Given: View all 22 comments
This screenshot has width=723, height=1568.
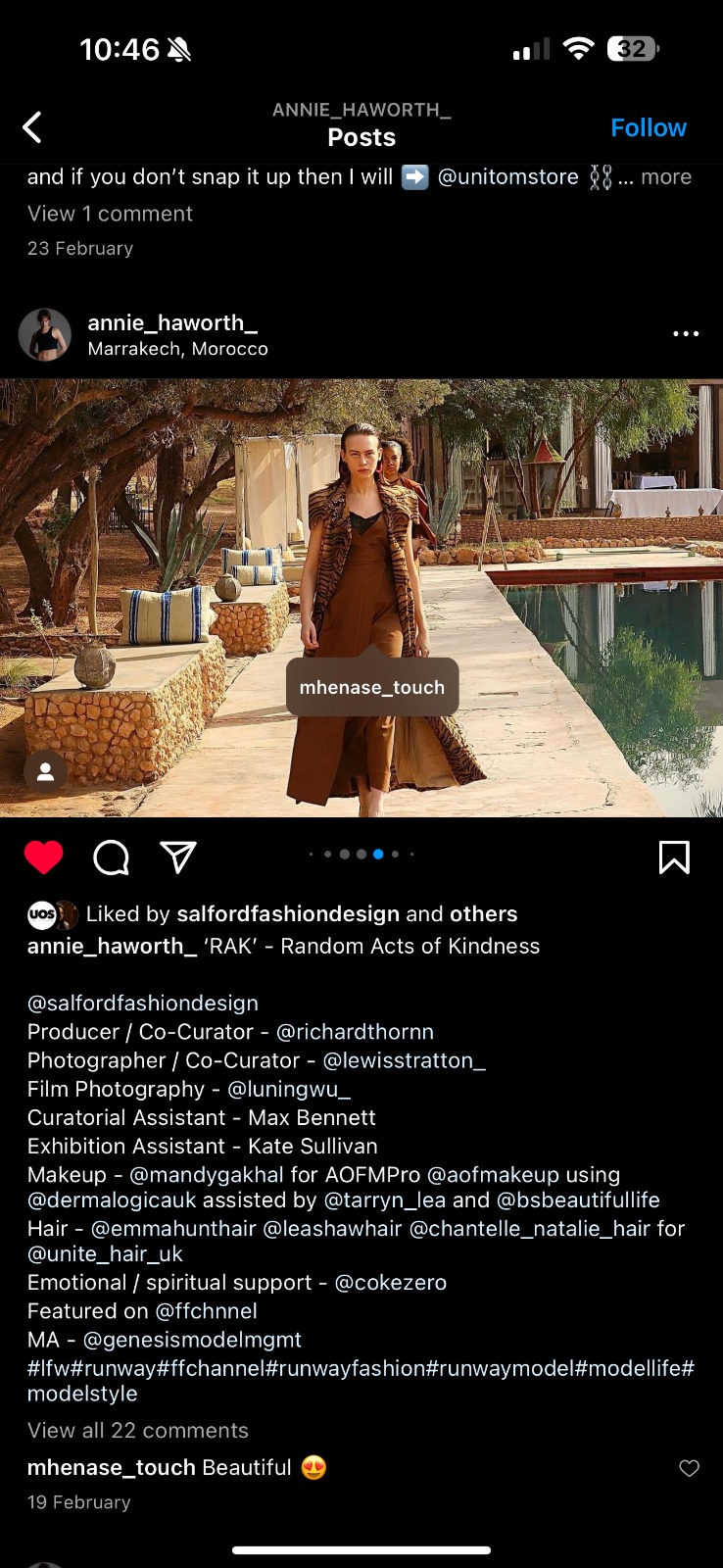Looking at the screenshot, I should [138, 1431].
